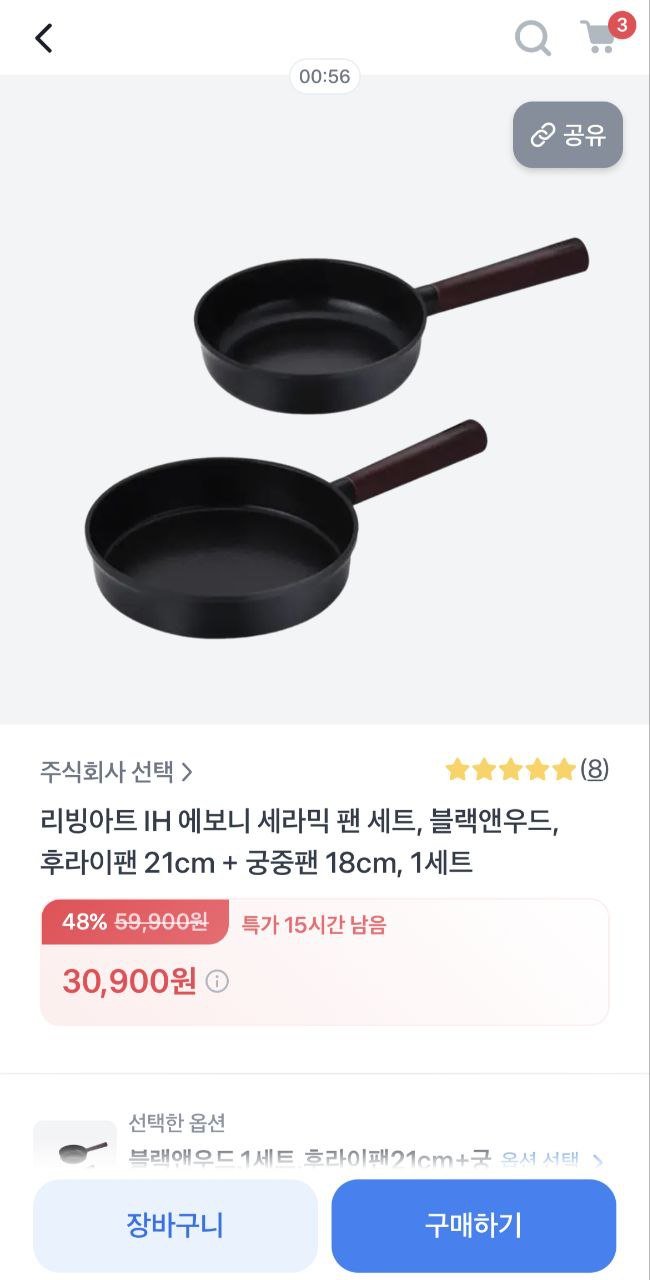Buy now with 구매하기 button
Image resolution: width=650 pixels, height=1280 pixels.
(473, 1225)
